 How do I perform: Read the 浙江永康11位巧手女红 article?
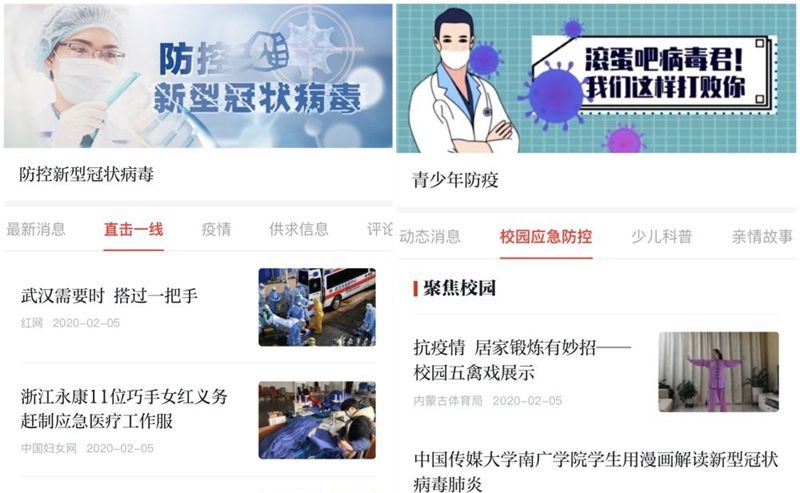(124, 408)
